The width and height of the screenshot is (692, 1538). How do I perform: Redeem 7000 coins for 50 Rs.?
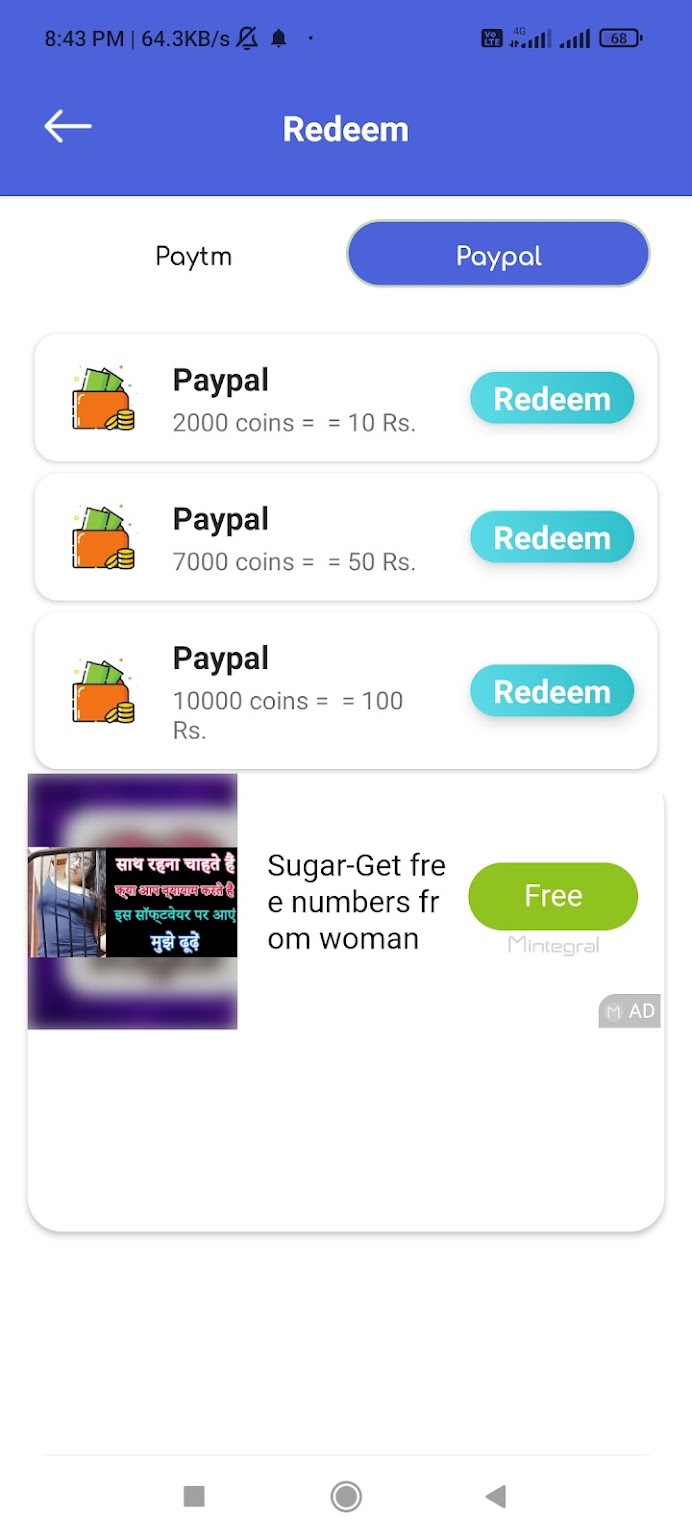[552, 538]
